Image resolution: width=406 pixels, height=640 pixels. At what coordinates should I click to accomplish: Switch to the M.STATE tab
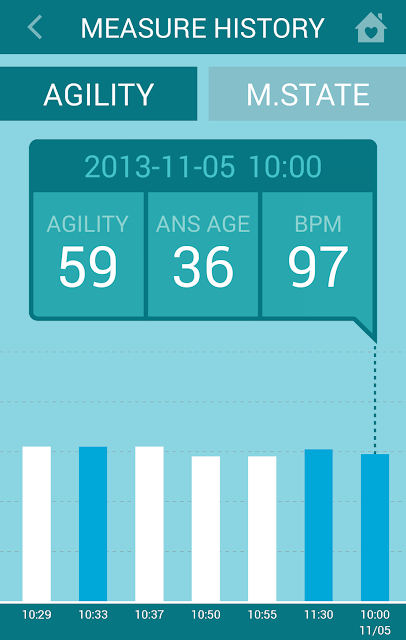click(307, 94)
